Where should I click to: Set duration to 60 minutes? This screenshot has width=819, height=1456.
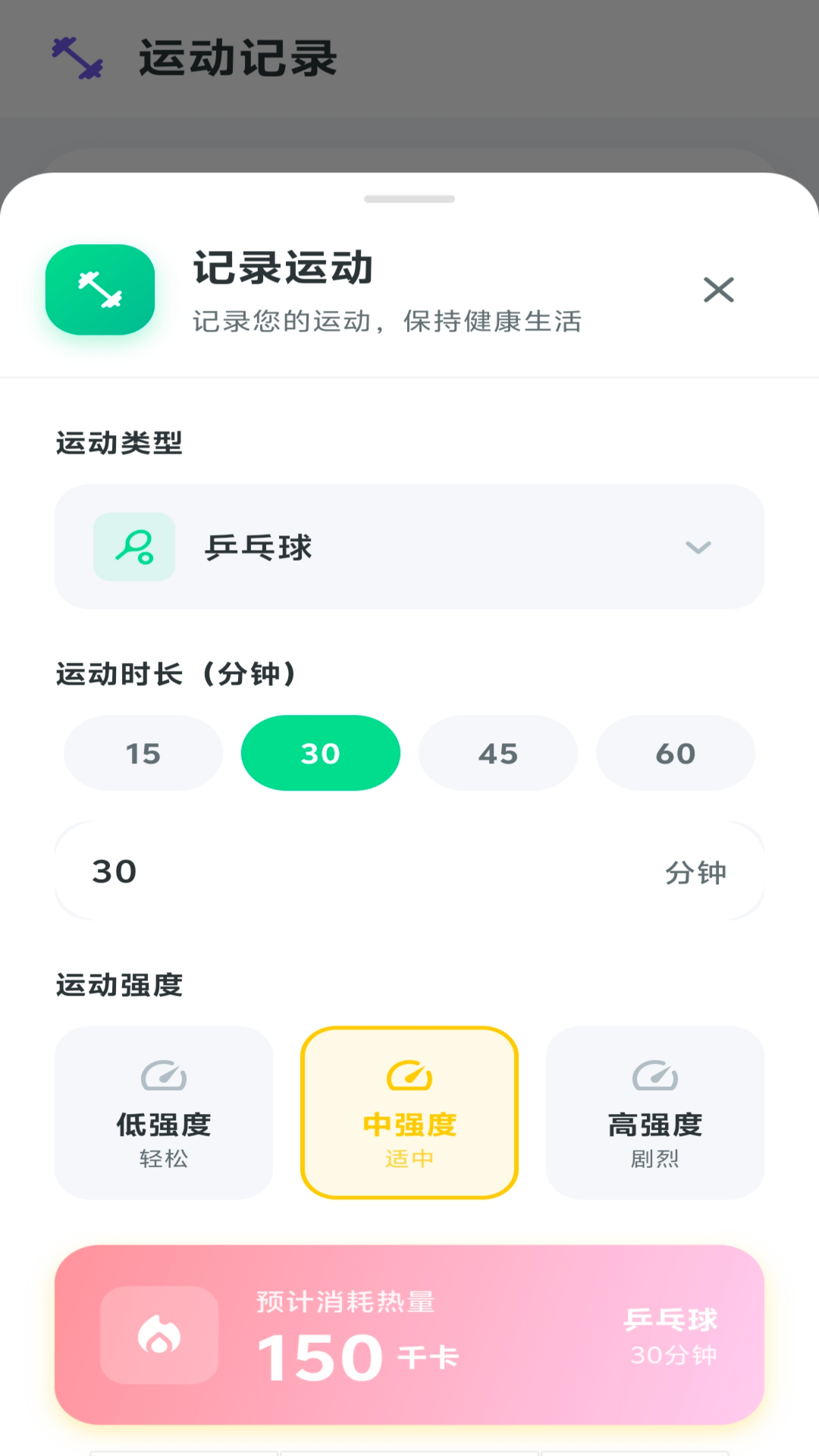coord(676,753)
